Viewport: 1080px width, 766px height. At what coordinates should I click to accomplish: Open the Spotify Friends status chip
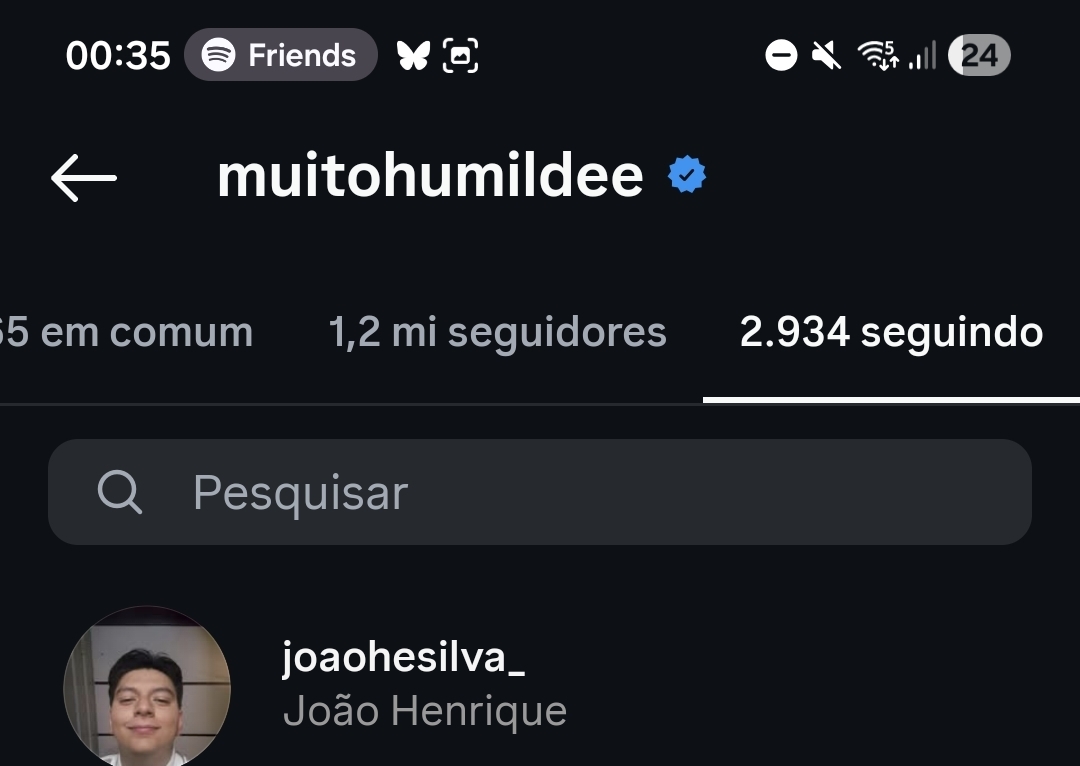(280, 55)
